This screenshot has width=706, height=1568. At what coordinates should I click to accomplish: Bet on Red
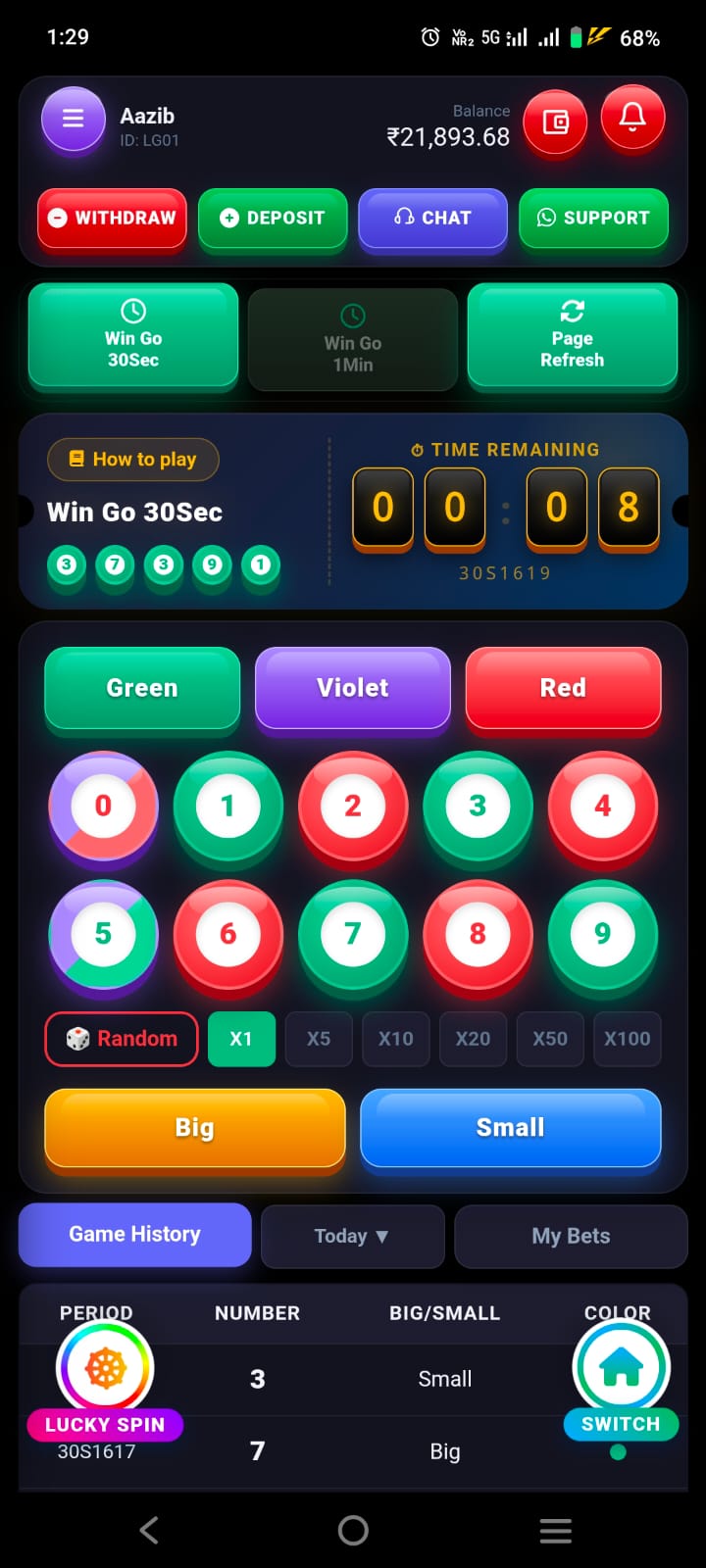coord(563,688)
